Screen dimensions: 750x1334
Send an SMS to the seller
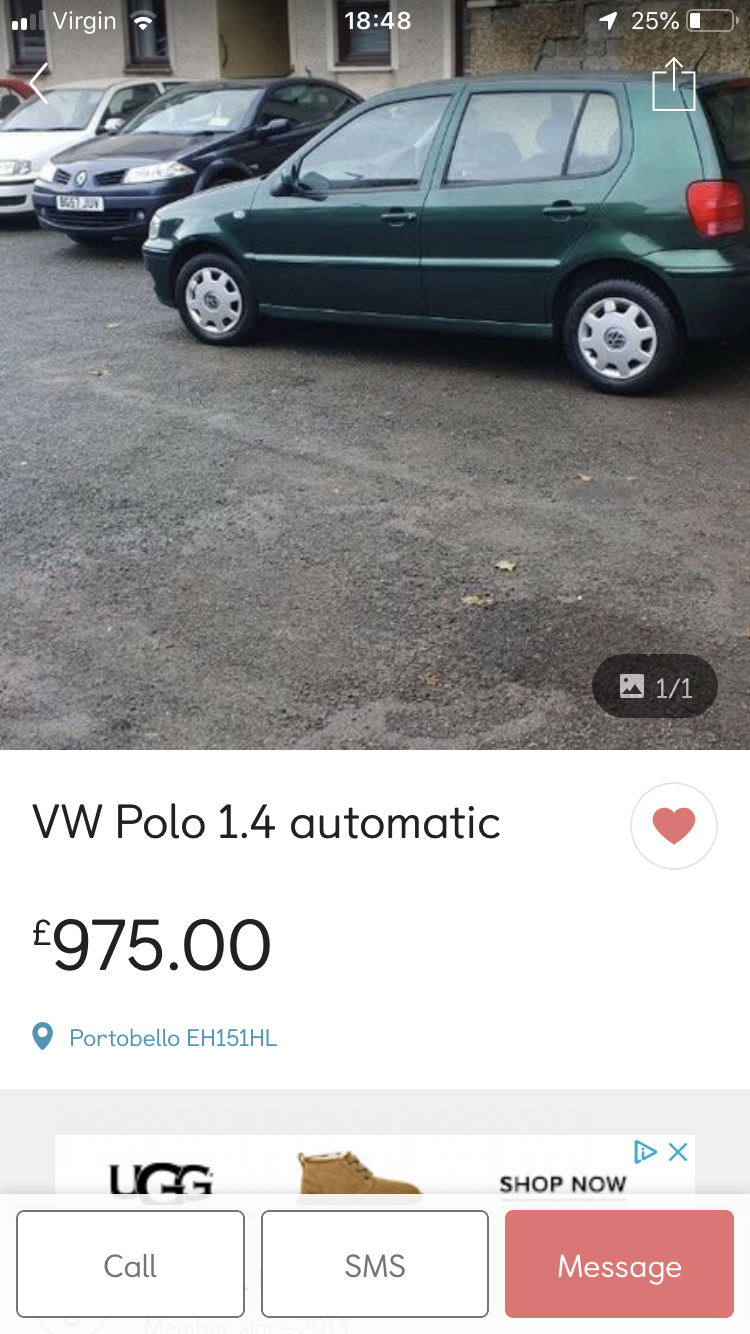click(x=375, y=1265)
